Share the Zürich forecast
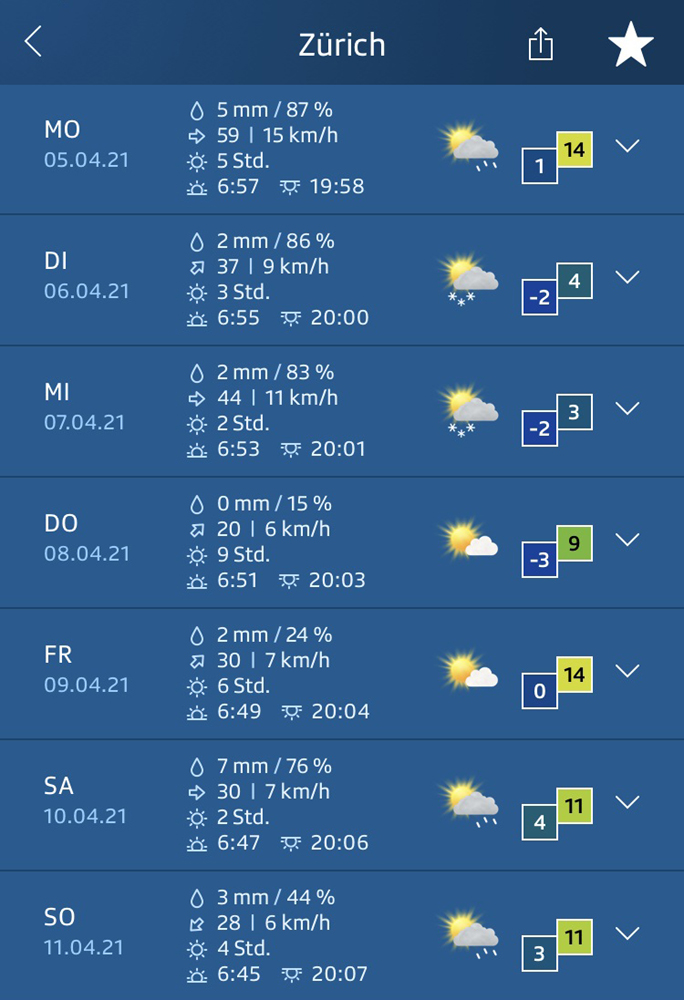Image resolution: width=684 pixels, height=1000 pixels. point(540,44)
